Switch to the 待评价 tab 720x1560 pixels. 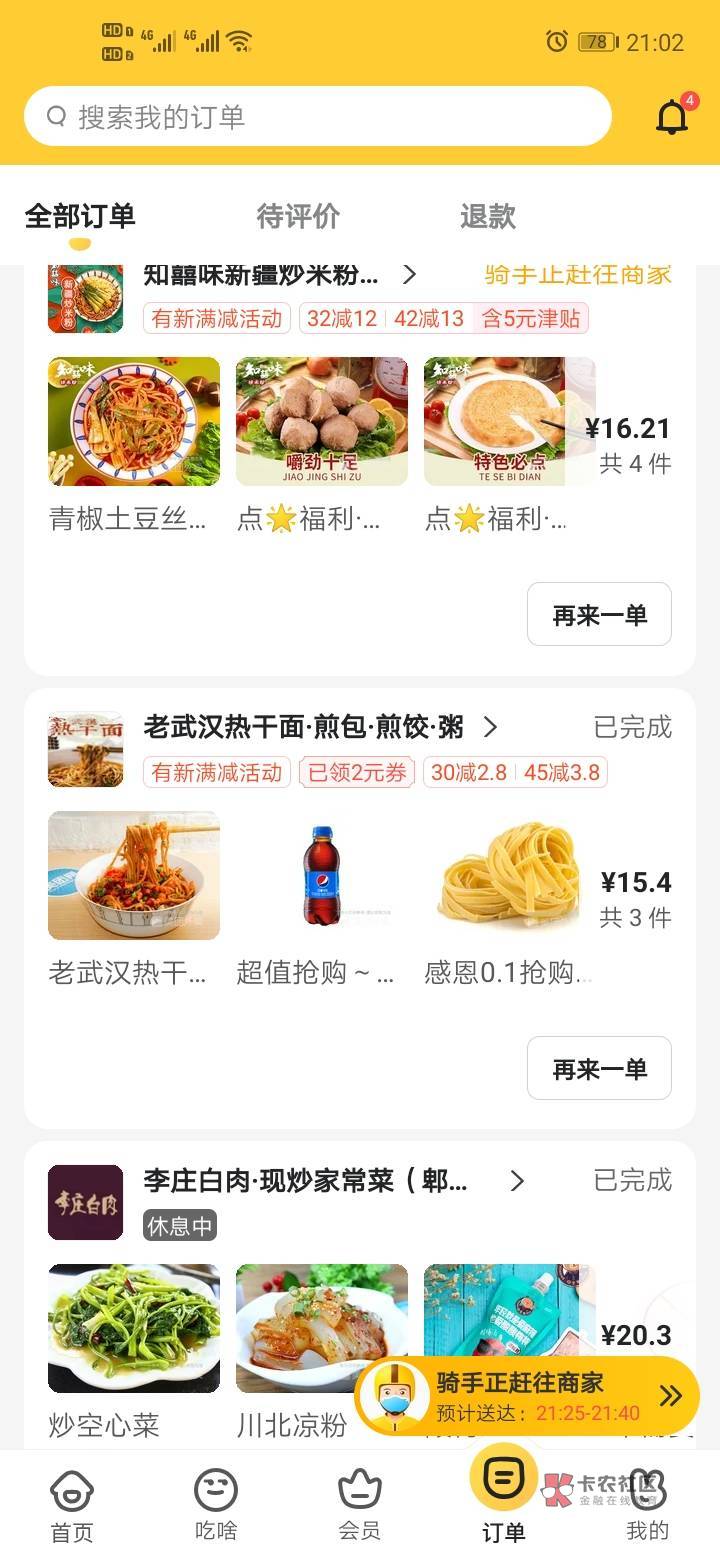pyautogui.click(x=298, y=216)
